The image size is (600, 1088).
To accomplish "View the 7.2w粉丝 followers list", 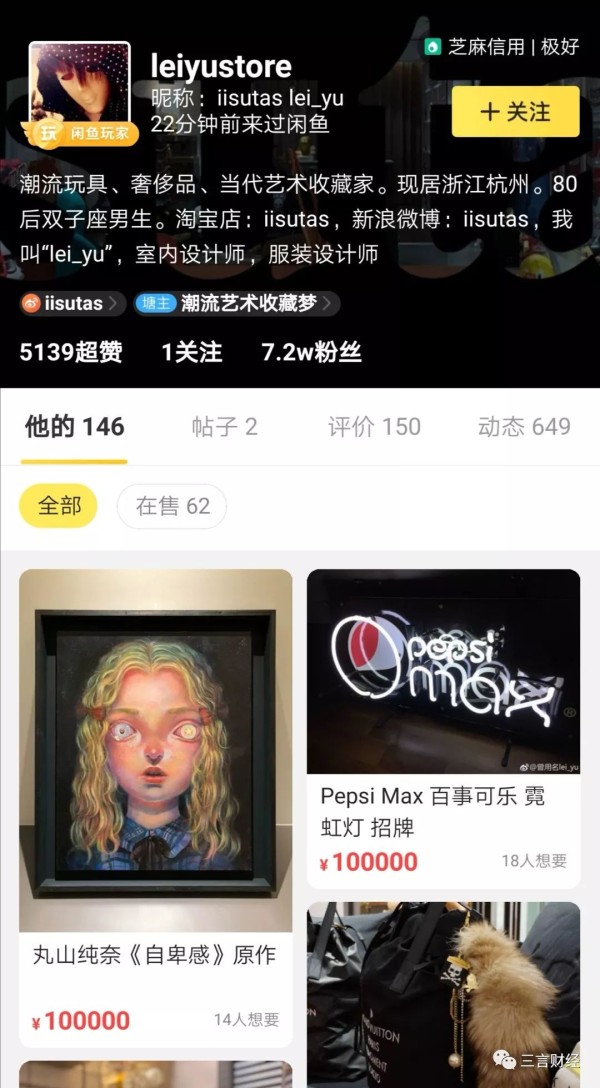I will tap(311, 352).
